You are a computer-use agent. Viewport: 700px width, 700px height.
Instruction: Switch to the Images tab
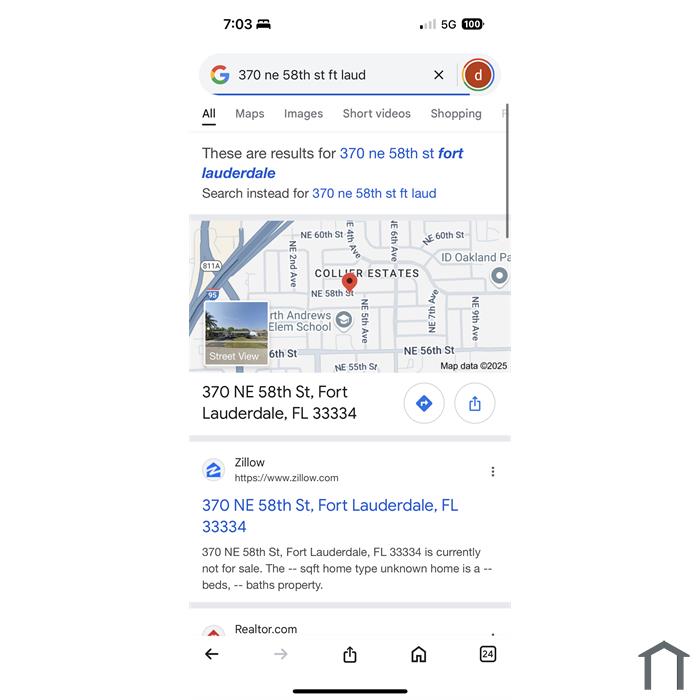(x=303, y=114)
